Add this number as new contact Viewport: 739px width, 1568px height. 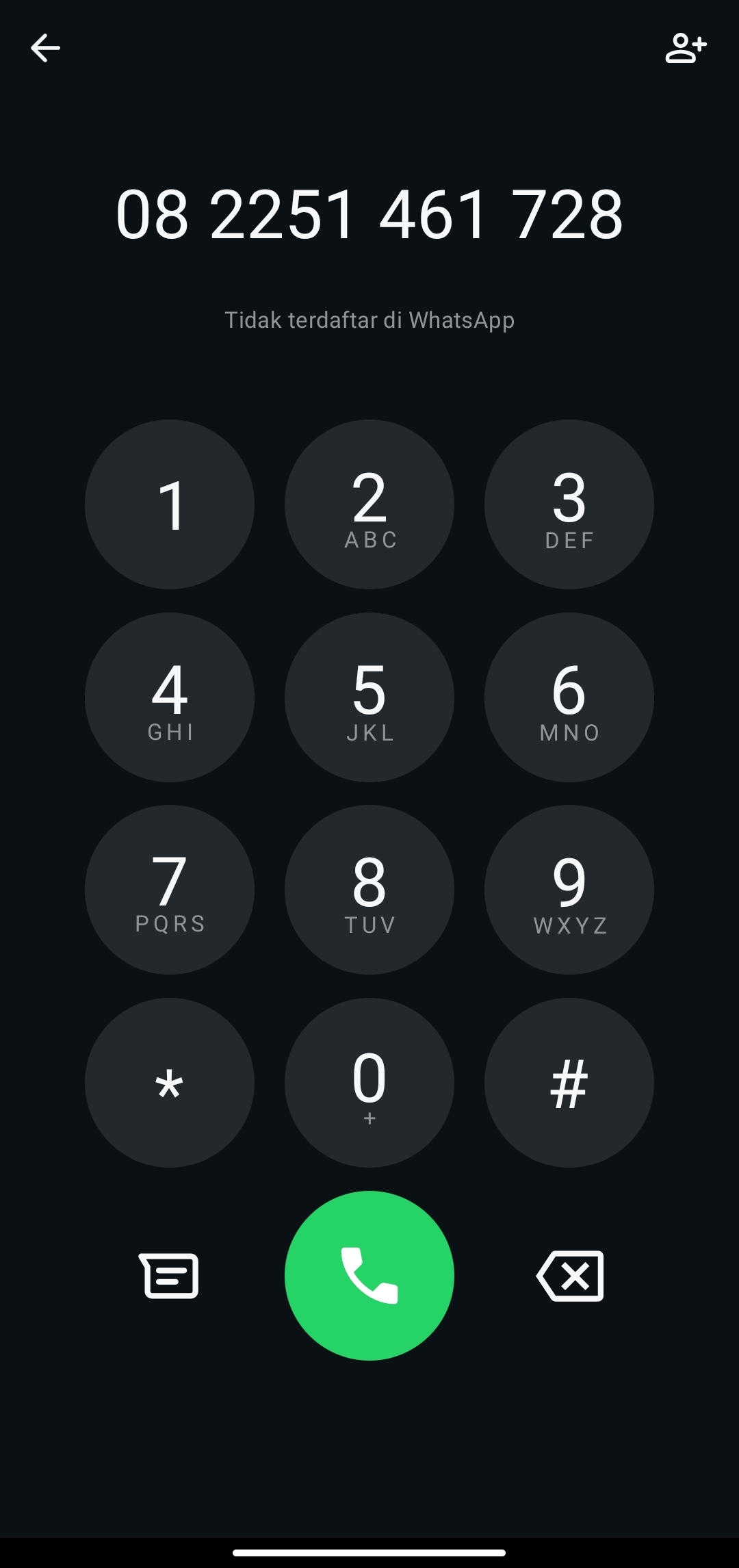coord(686,49)
